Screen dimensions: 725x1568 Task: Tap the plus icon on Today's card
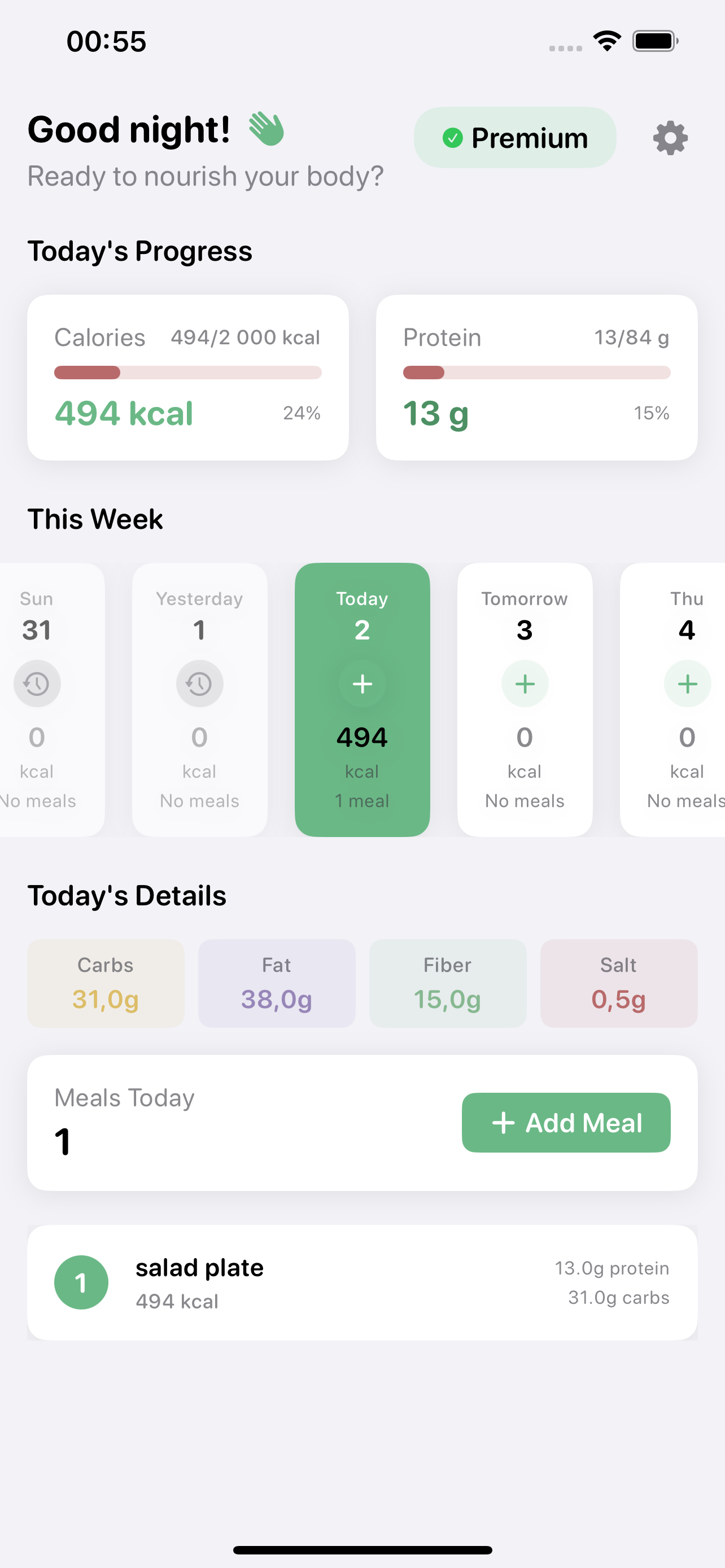coord(361,683)
